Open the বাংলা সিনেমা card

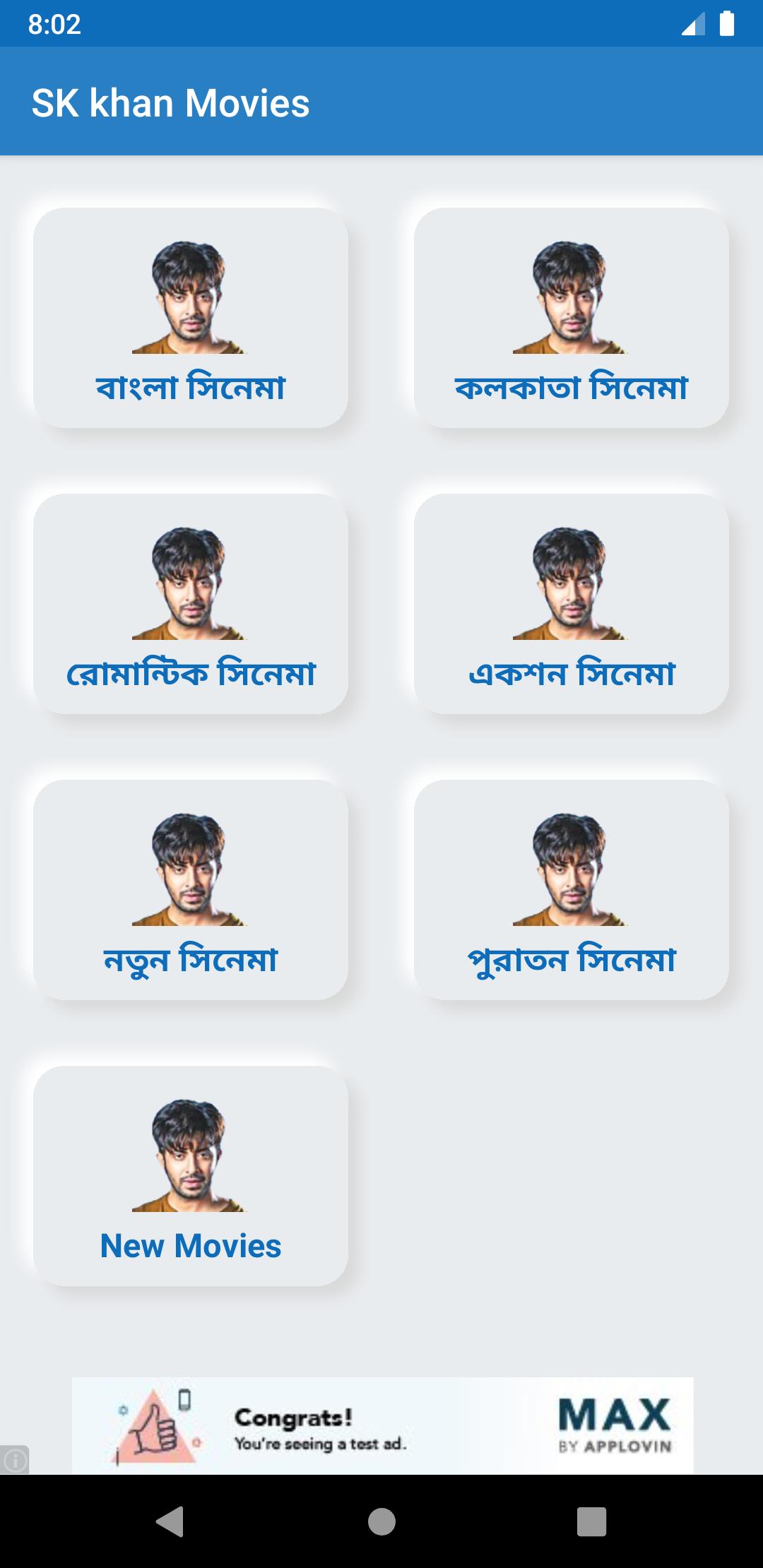[x=191, y=318]
